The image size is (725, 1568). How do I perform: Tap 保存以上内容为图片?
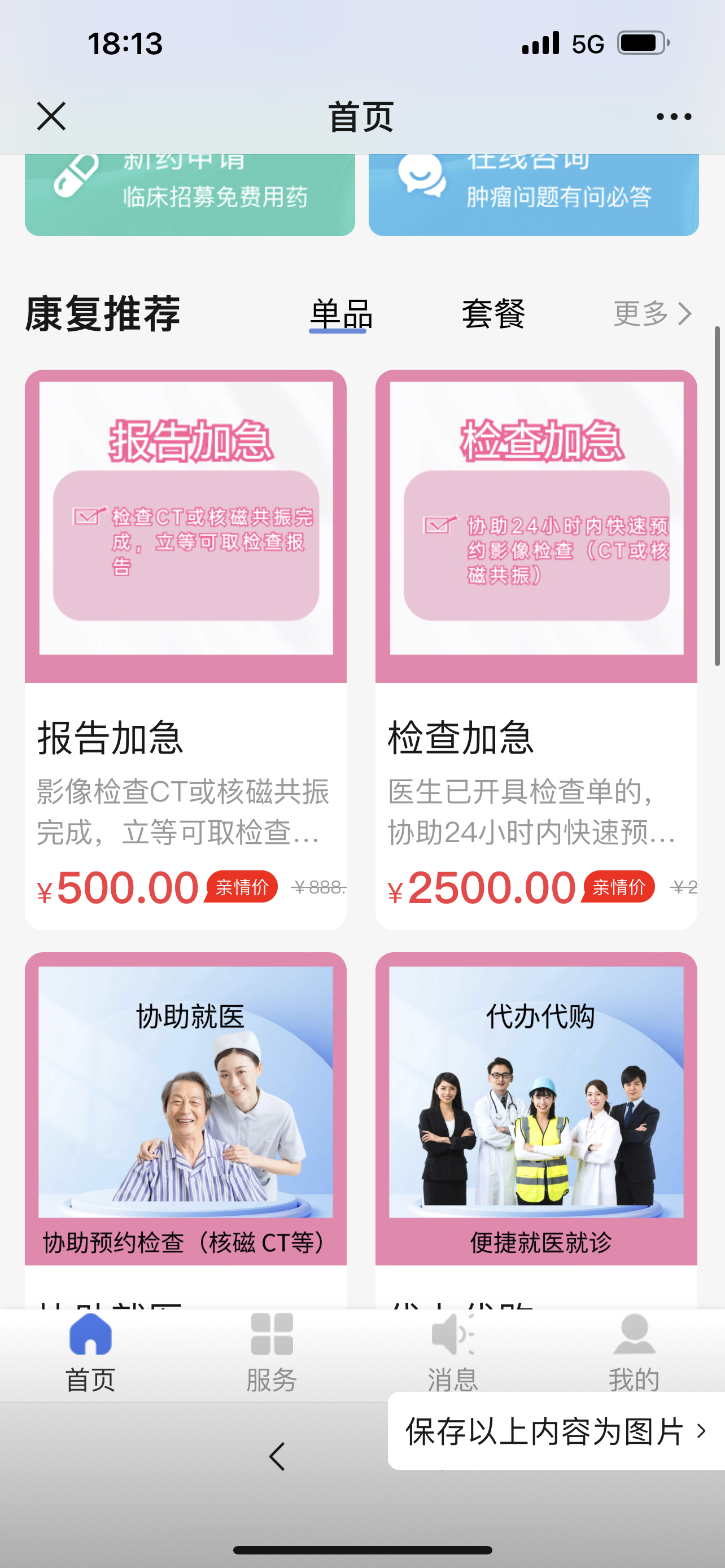click(x=555, y=1431)
